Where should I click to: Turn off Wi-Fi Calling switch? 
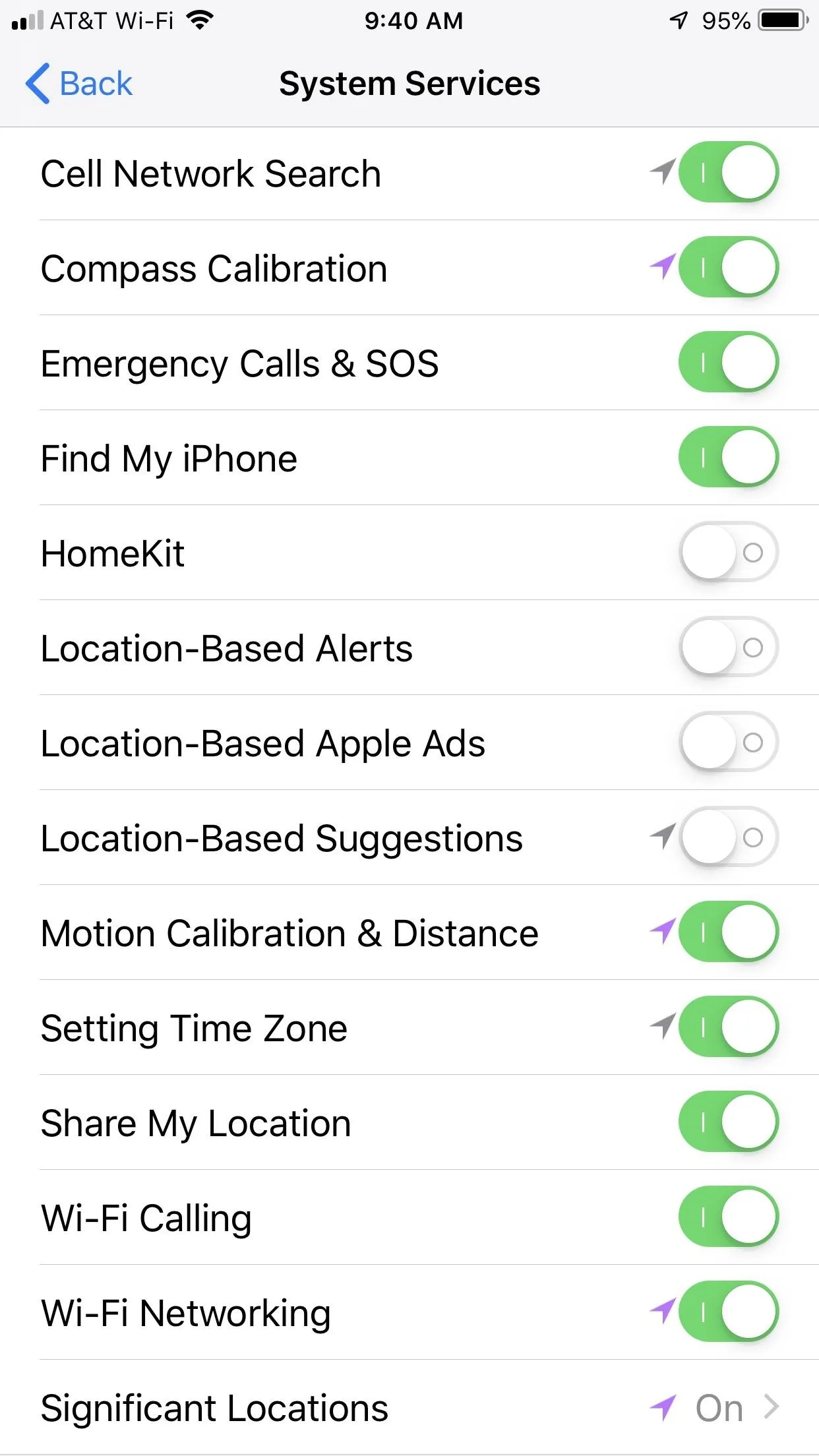[x=729, y=1217]
